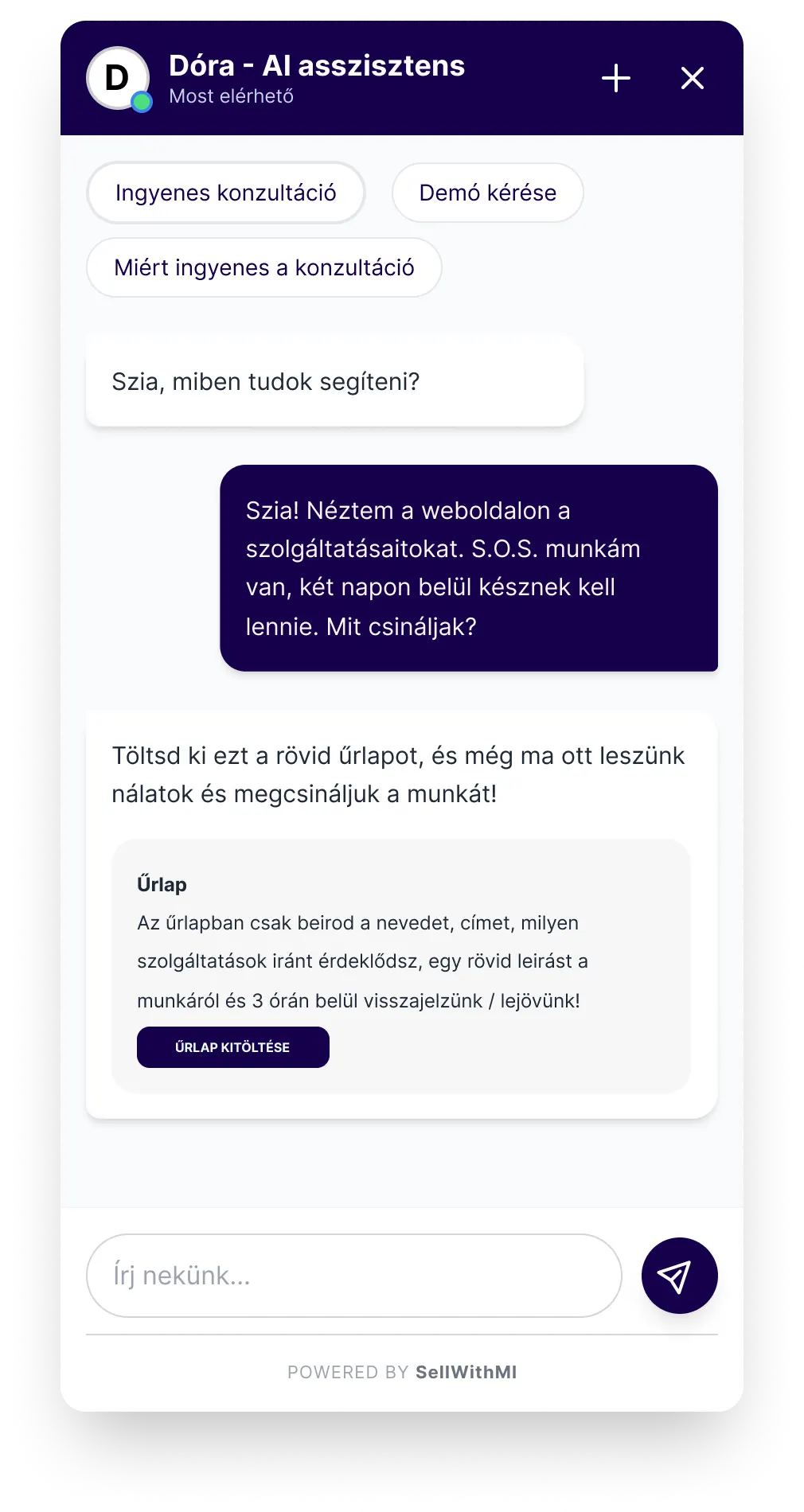Screen dimensions: 804x1512
Task: Select the Ingyenes konzultáció chip
Action: click(226, 193)
